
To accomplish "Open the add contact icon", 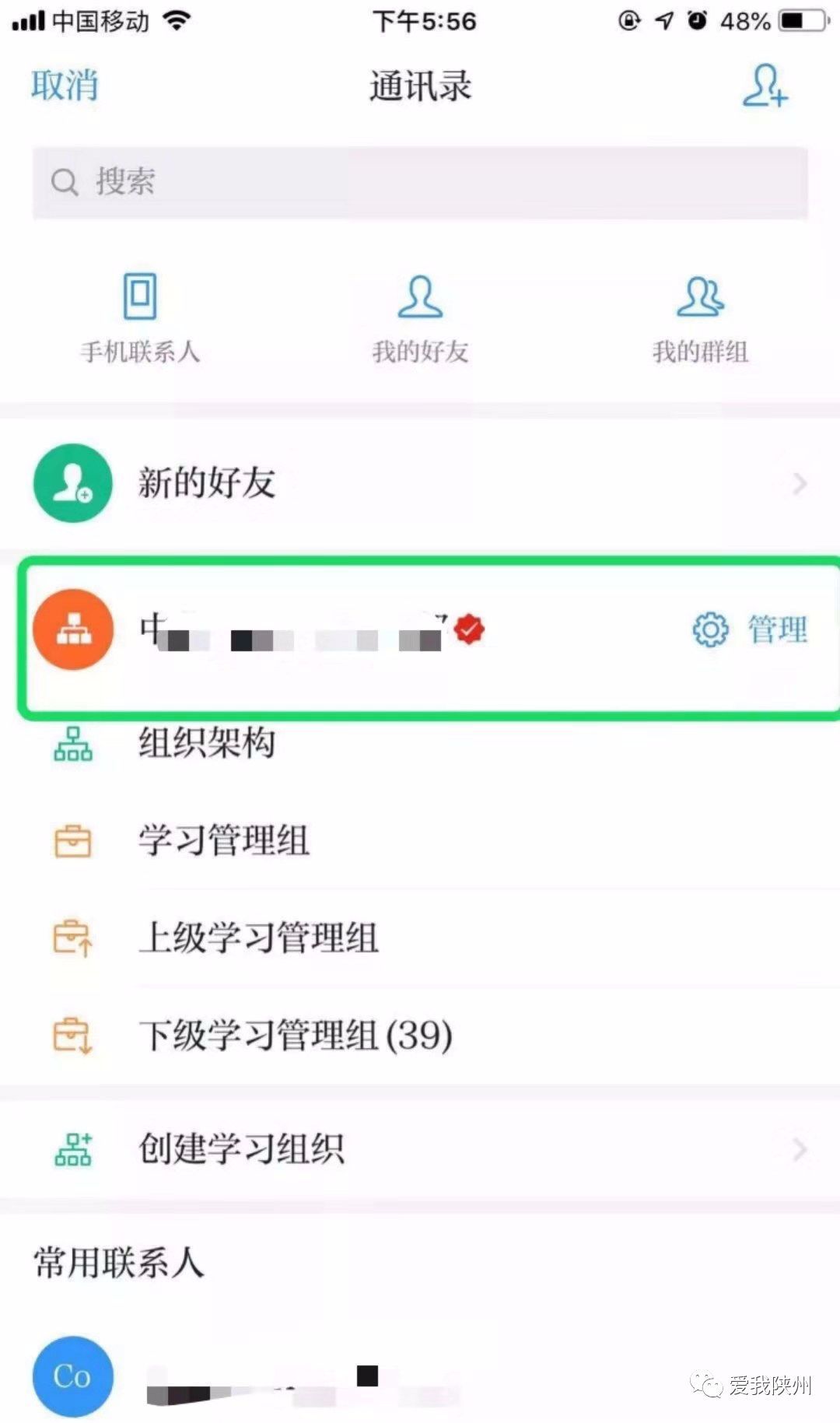I will pos(765,86).
